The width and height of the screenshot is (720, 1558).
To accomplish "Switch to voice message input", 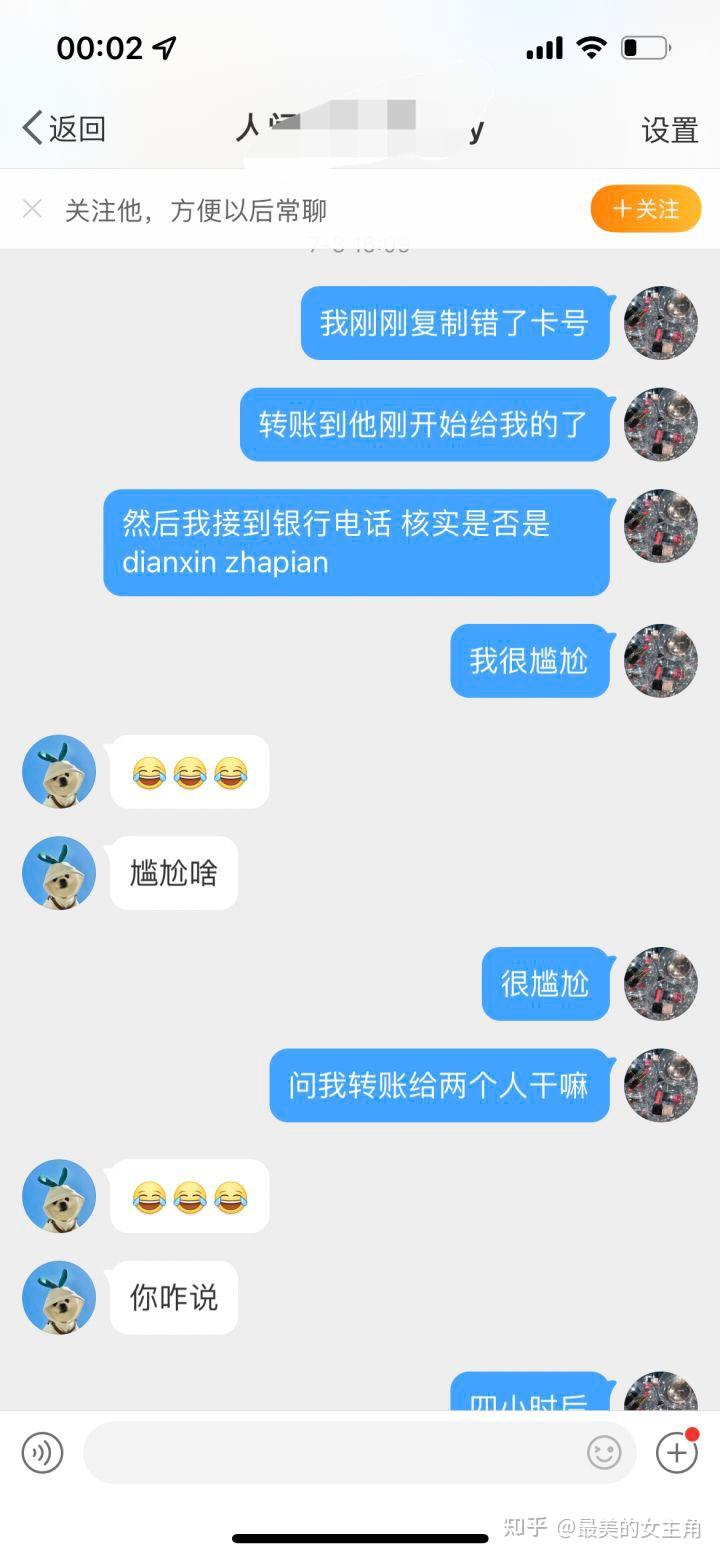I will (42, 1452).
